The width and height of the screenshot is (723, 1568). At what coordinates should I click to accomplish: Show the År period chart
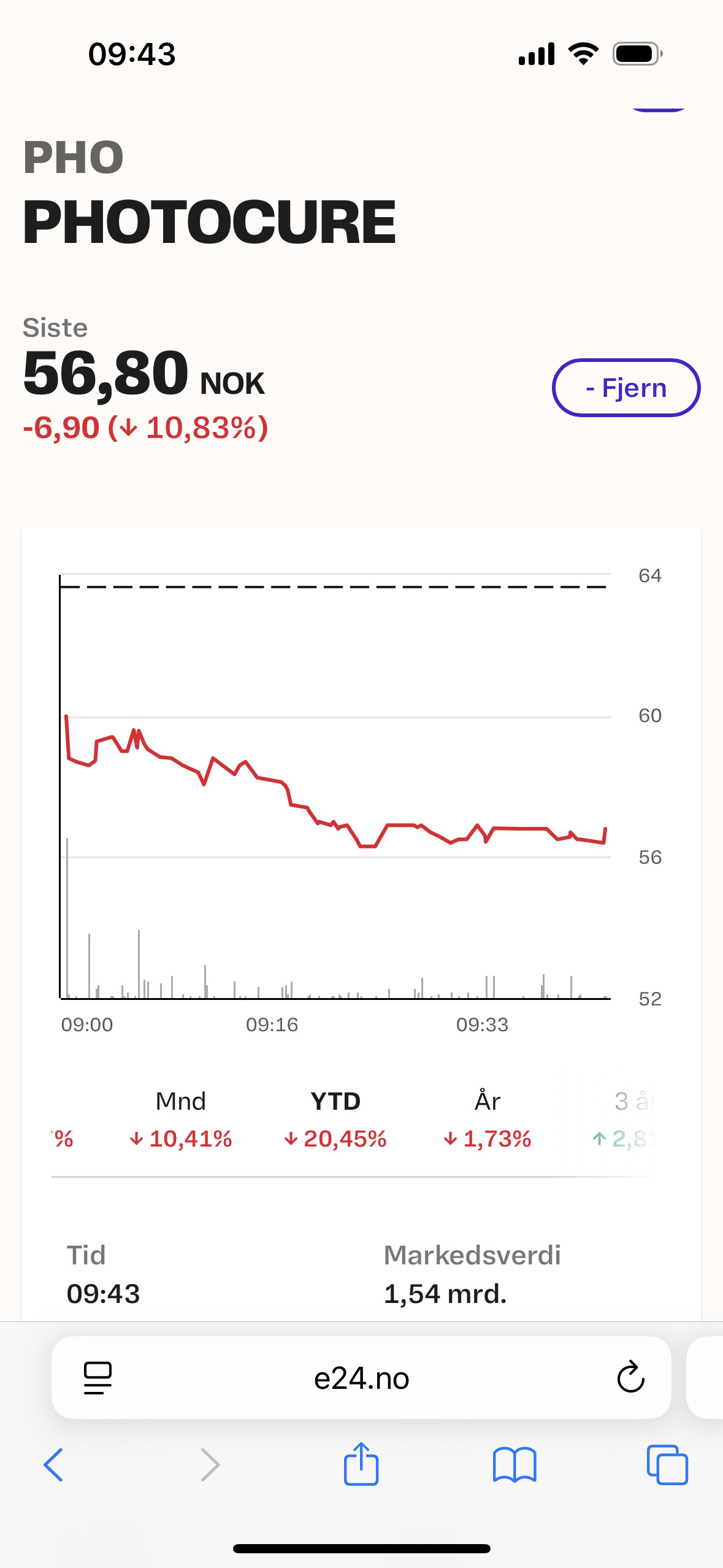click(488, 1120)
